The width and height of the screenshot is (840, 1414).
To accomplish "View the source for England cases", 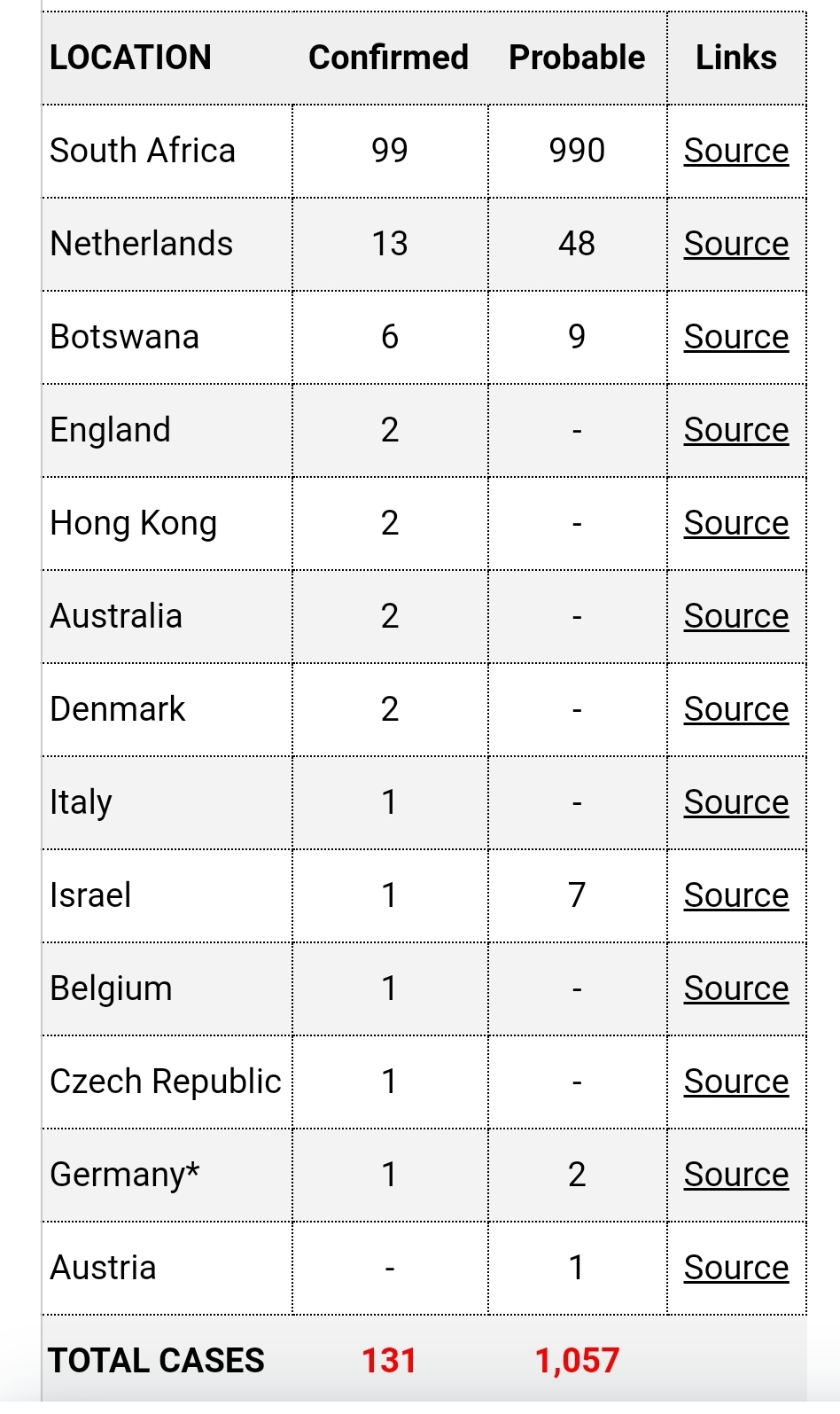I will pos(735,430).
